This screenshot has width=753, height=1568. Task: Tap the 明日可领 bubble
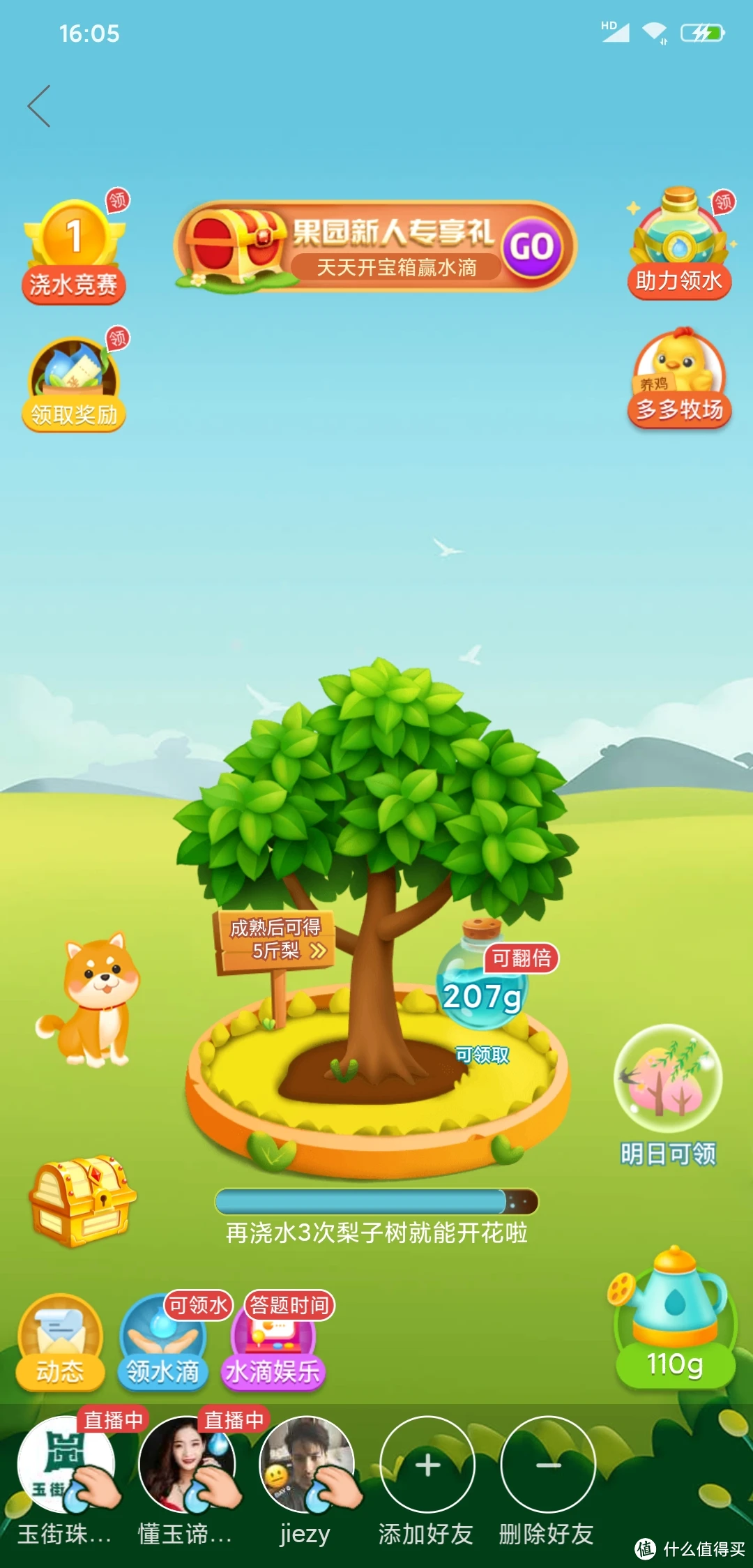[x=668, y=1079]
